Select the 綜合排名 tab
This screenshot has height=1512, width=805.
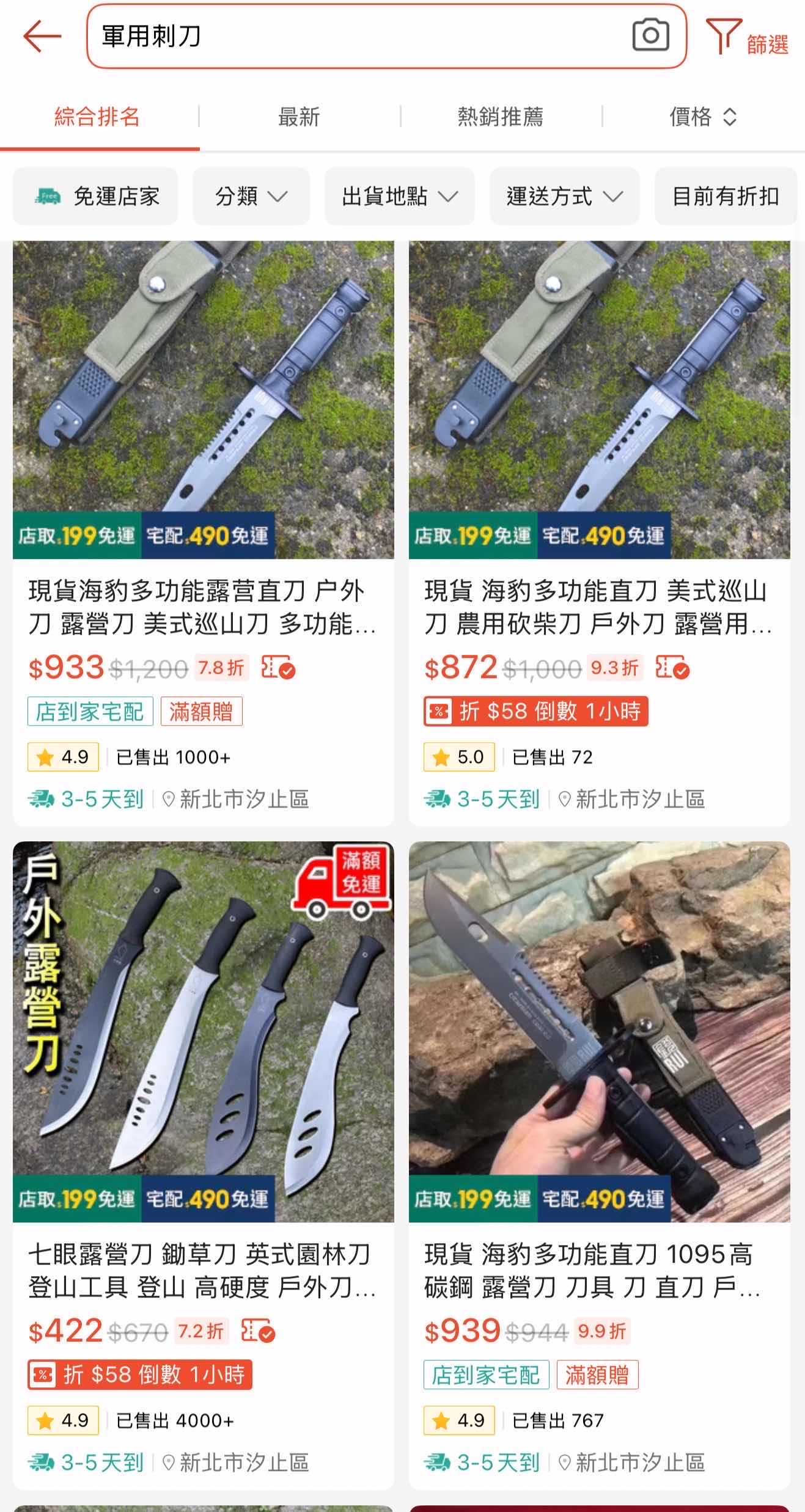click(x=97, y=117)
